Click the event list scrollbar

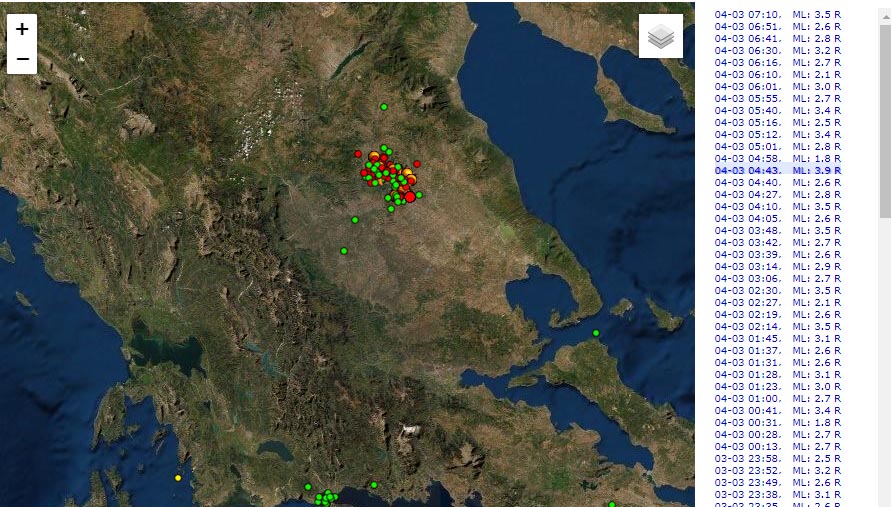(885, 110)
